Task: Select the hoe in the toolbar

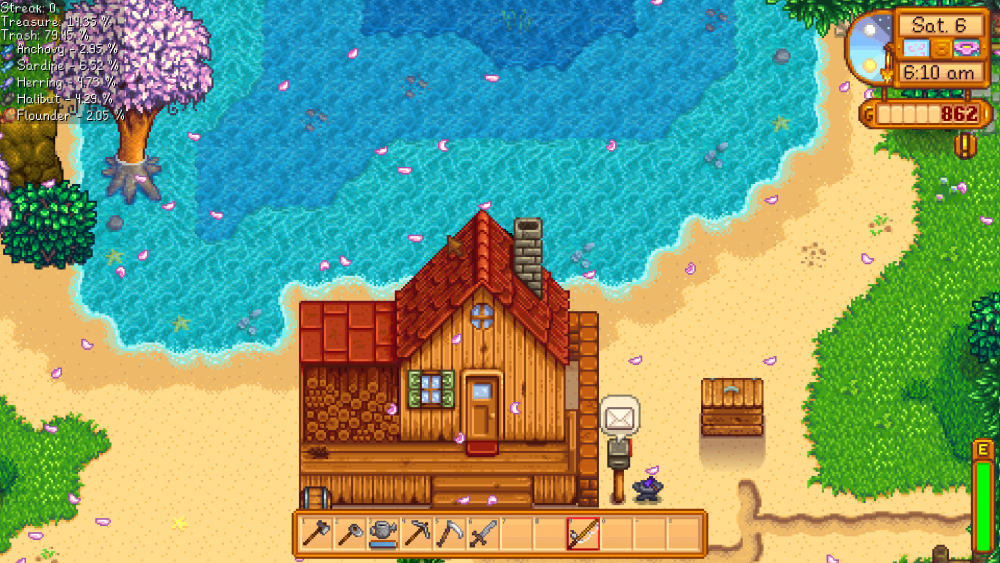Action: click(349, 534)
